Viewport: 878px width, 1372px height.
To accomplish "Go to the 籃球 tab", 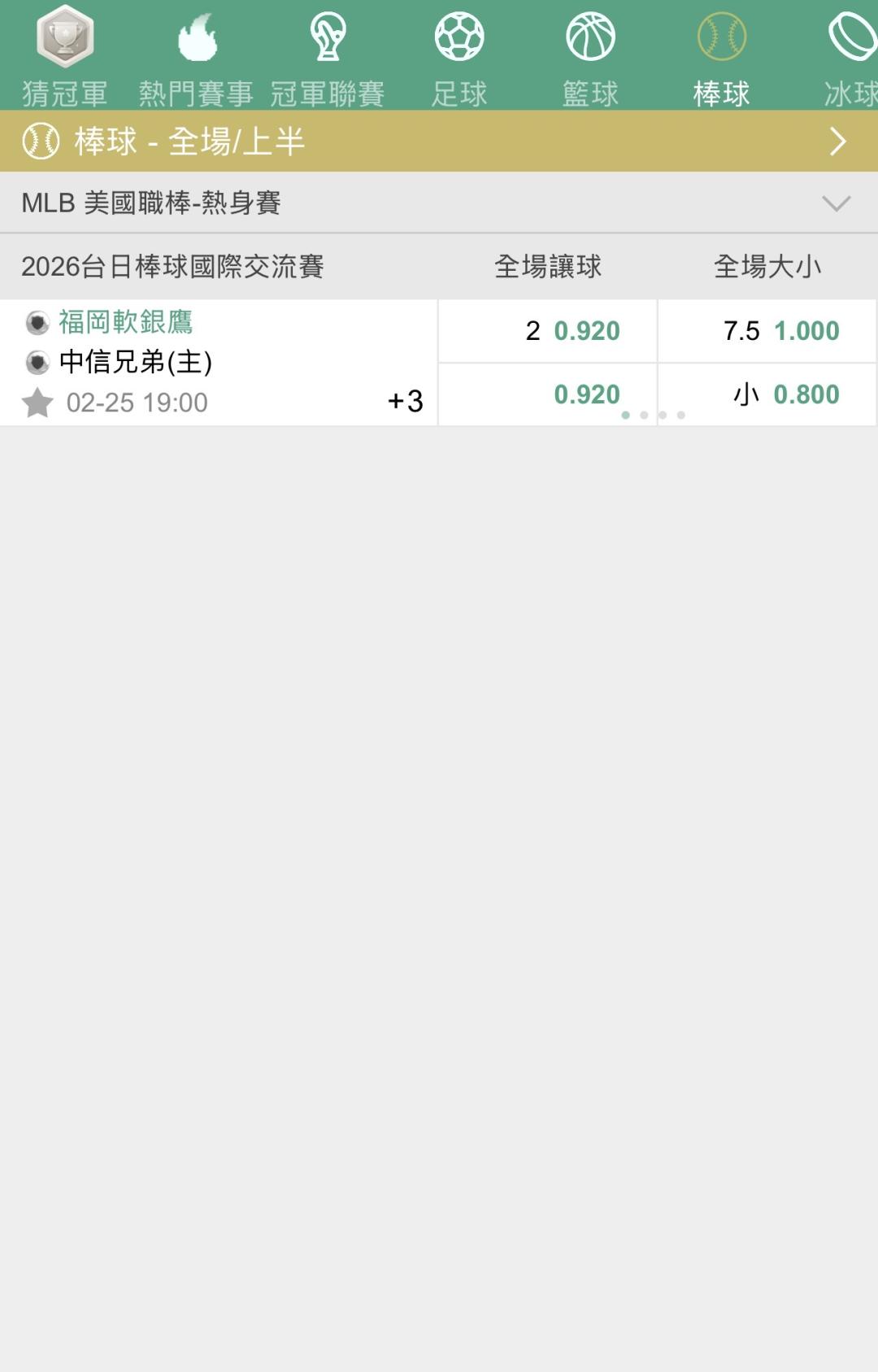I will click(591, 57).
